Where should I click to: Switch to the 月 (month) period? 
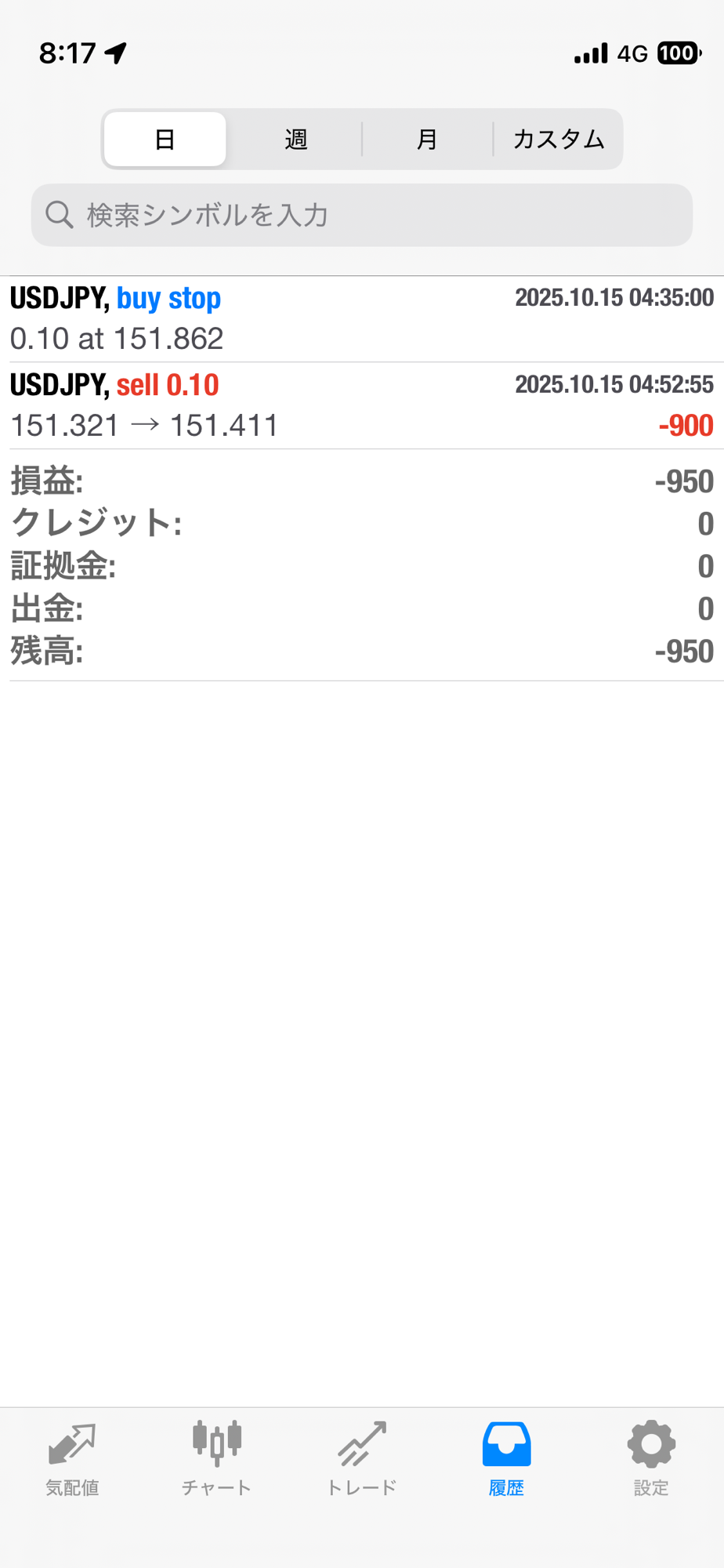tap(427, 140)
